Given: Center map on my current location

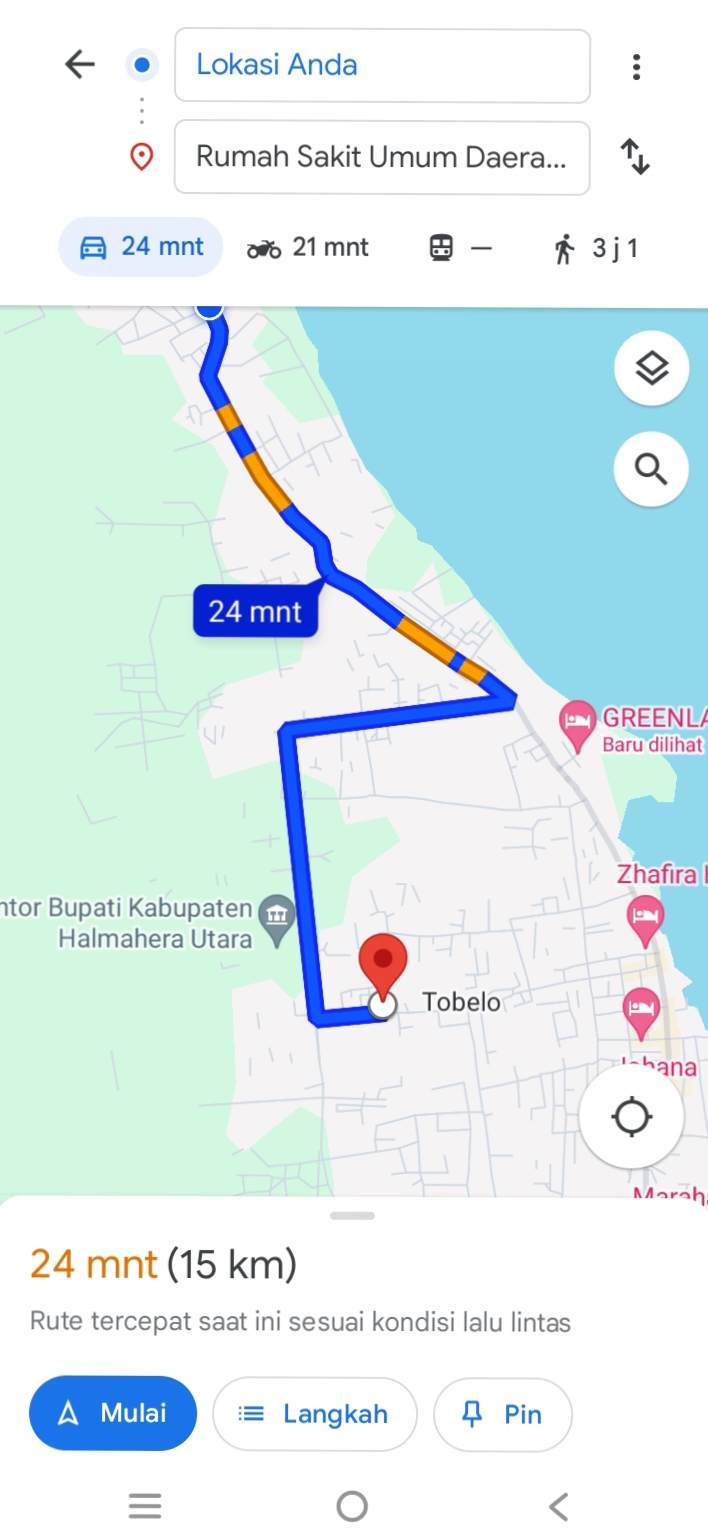Looking at the screenshot, I should click(x=632, y=1116).
